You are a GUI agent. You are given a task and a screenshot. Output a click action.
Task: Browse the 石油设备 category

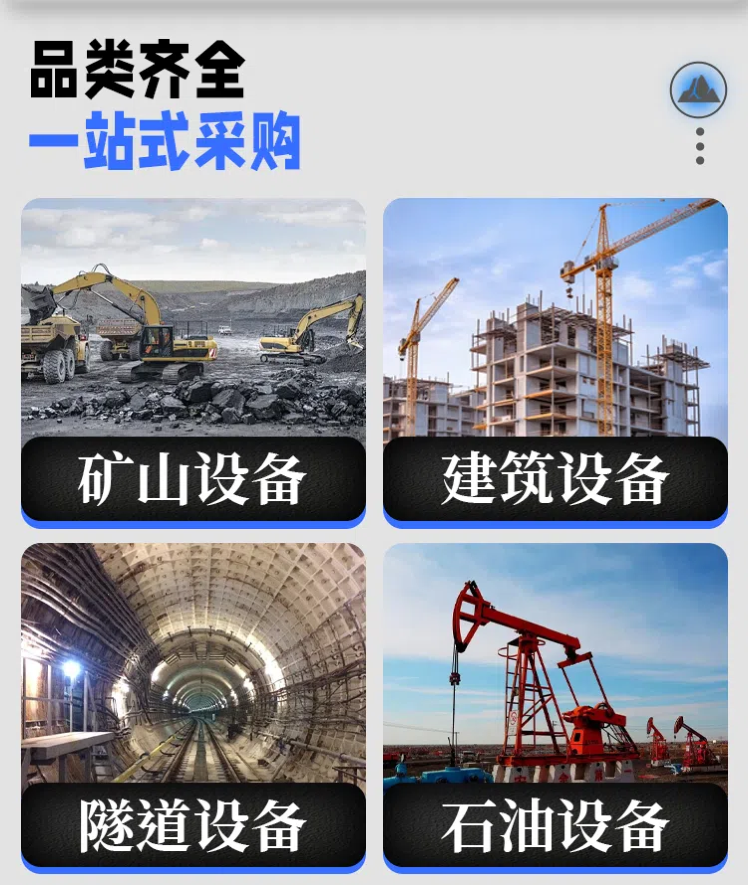point(555,706)
